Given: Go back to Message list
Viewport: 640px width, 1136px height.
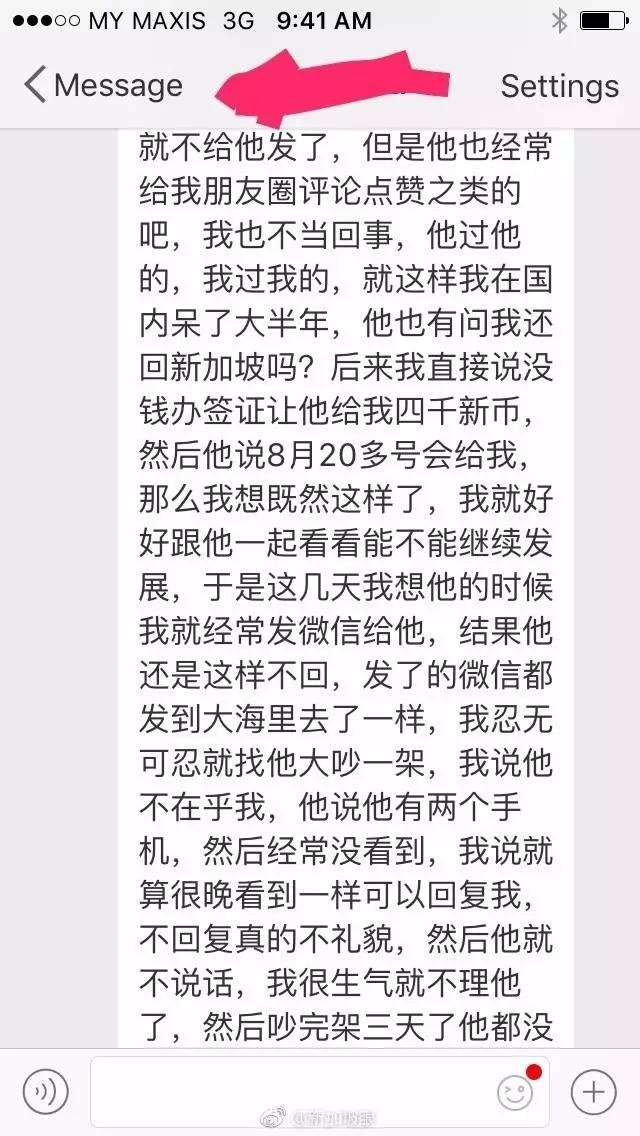Looking at the screenshot, I should coord(102,86).
